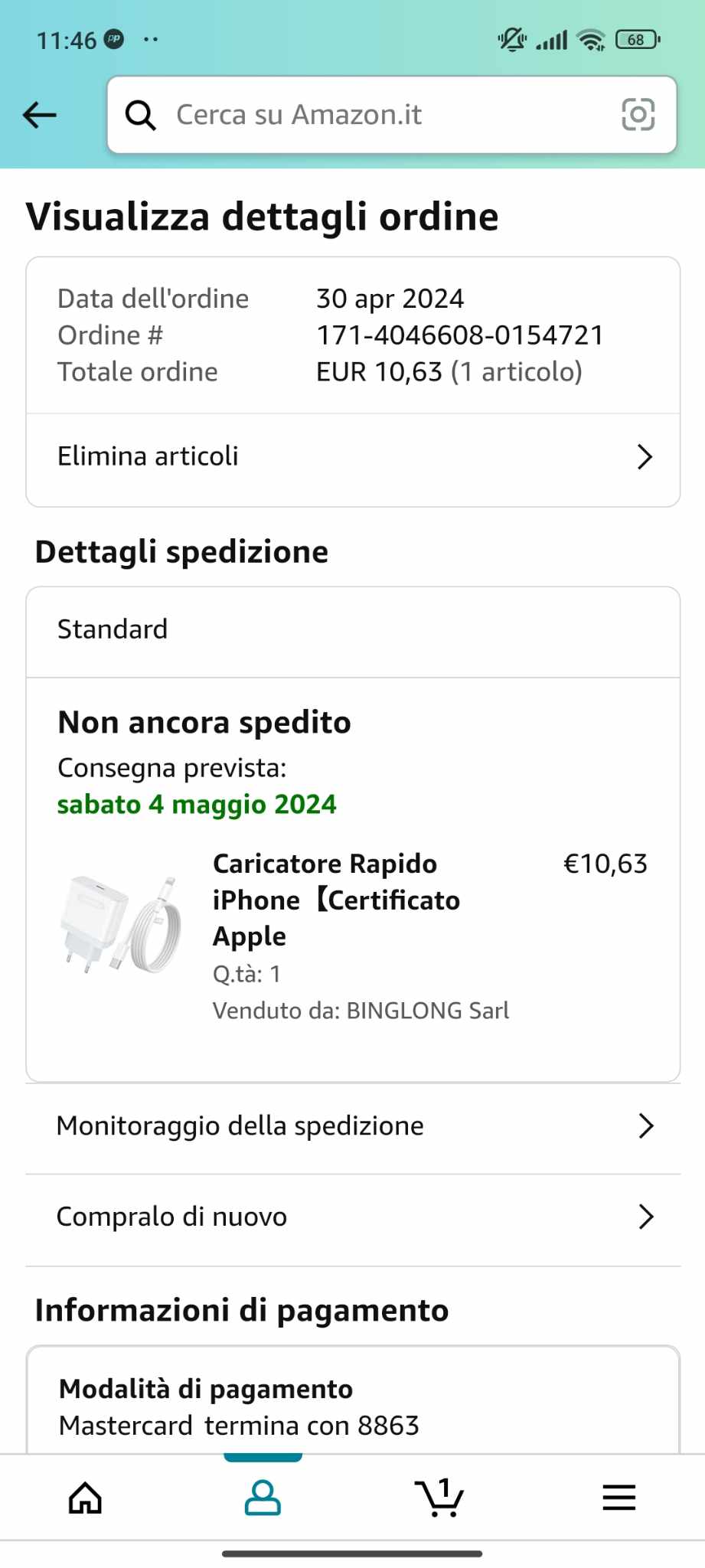The width and height of the screenshot is (705, 1568).
Task: Tap the Cerca su Amazon.it search field
Action: coord(367,115)
